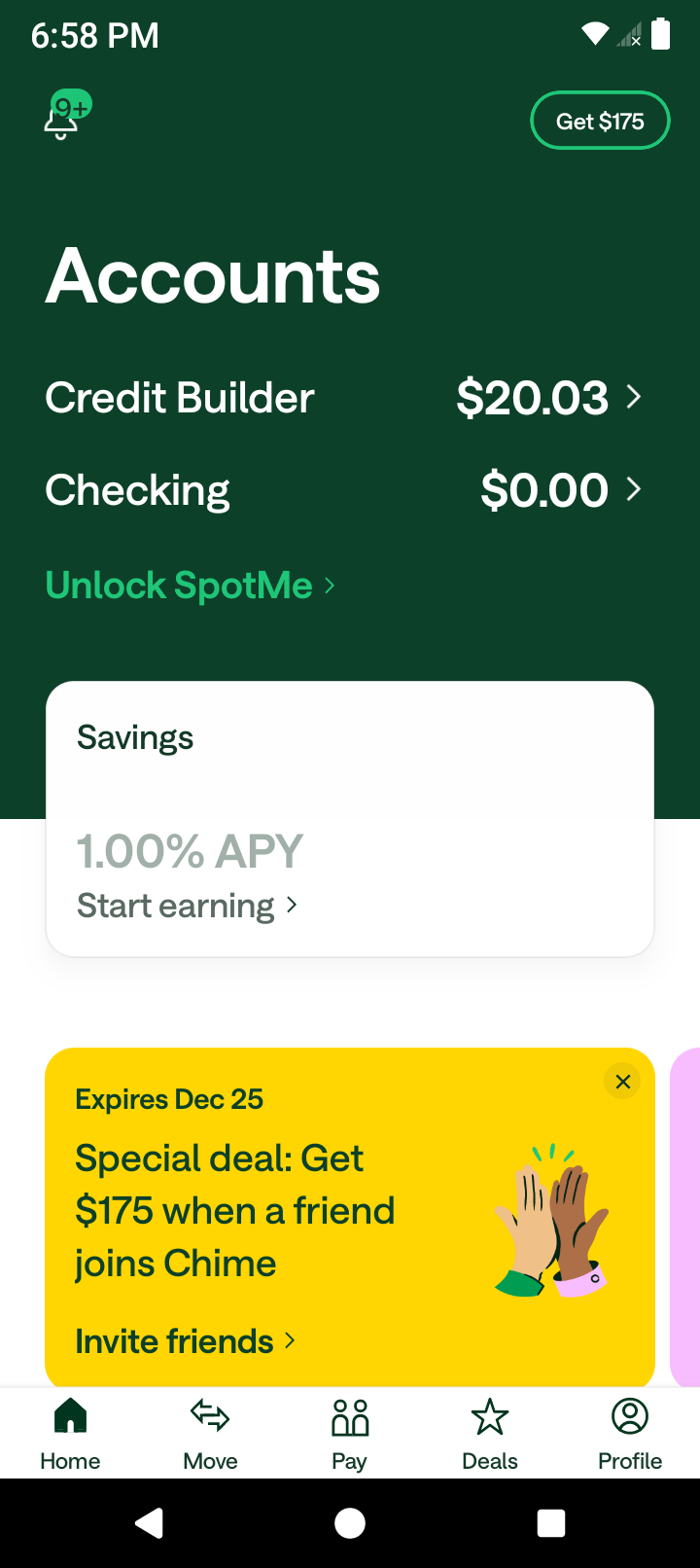Open the Checking account
This screenshot has height=1568, width=700.
(x=343, y=490)
